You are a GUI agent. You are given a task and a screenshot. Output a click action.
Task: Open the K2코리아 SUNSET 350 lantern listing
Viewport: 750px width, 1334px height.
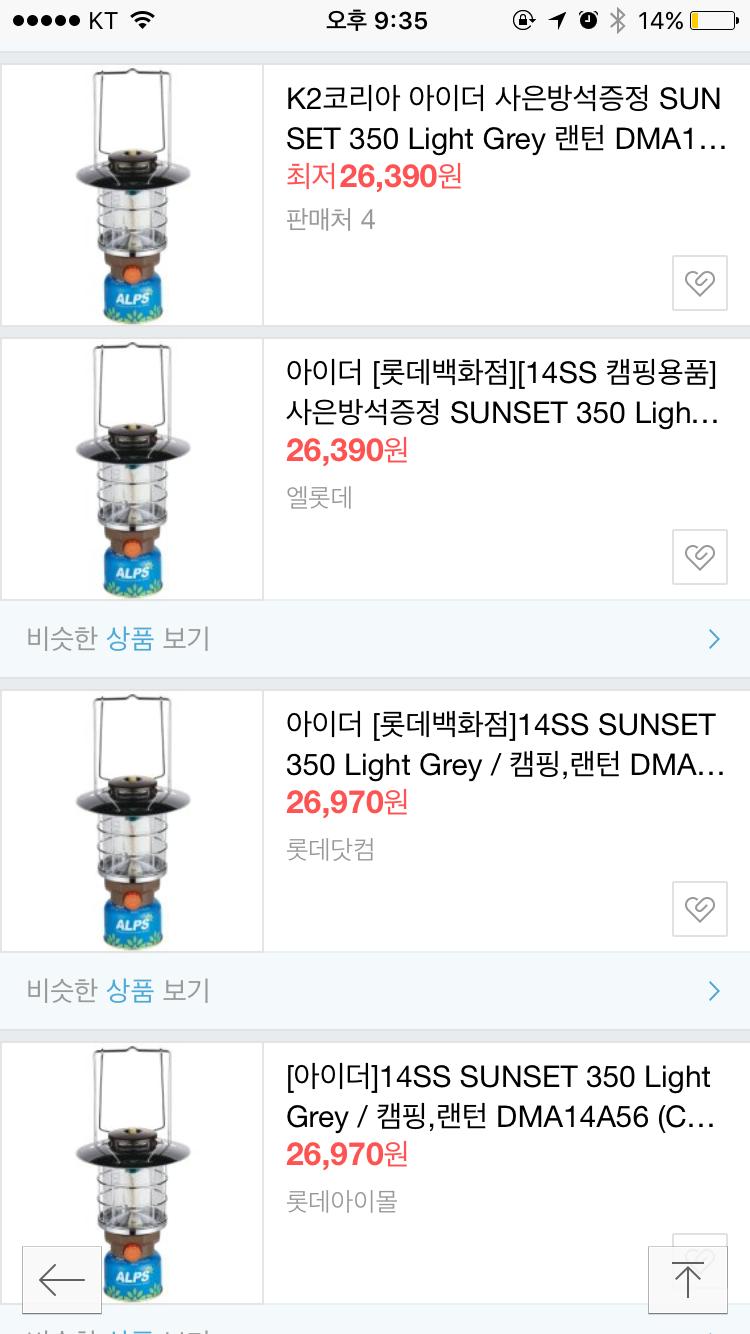[505, 120]
